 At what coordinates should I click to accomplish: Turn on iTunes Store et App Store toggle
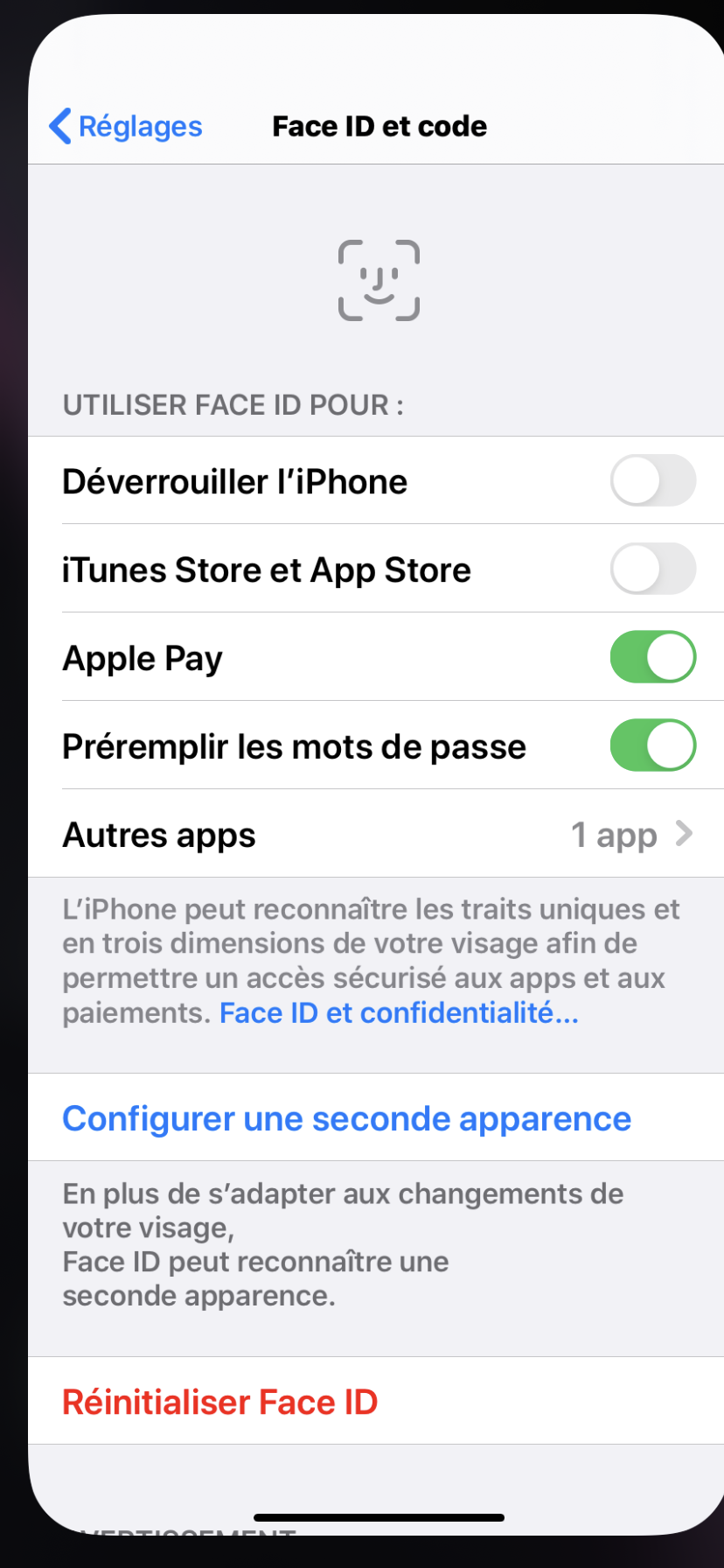(x=652, y=569)
